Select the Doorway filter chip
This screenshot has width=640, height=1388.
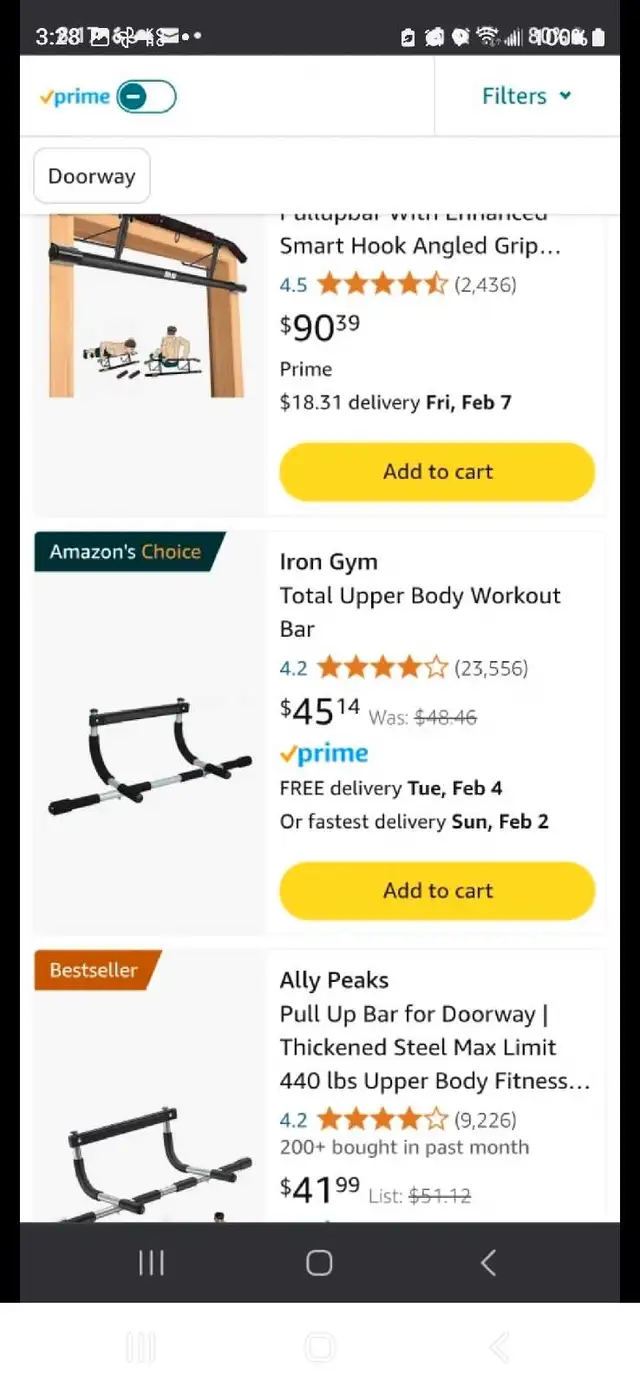point(92,176)
